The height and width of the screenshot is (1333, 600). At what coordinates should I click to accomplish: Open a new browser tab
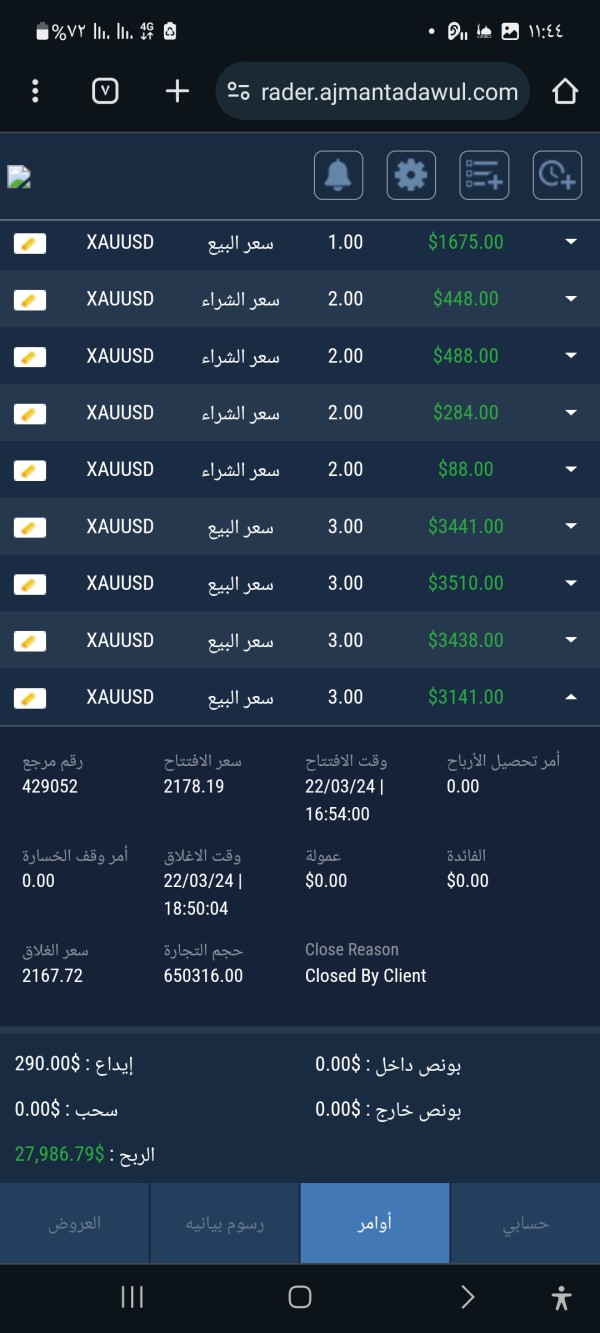(177, 92)
